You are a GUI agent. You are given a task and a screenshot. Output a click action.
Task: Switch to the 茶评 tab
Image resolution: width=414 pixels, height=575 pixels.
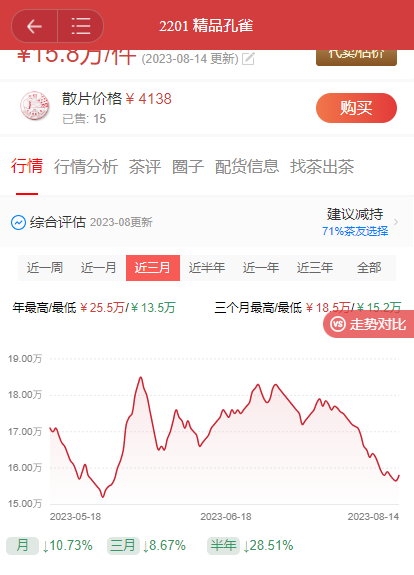tap(144, 167)
